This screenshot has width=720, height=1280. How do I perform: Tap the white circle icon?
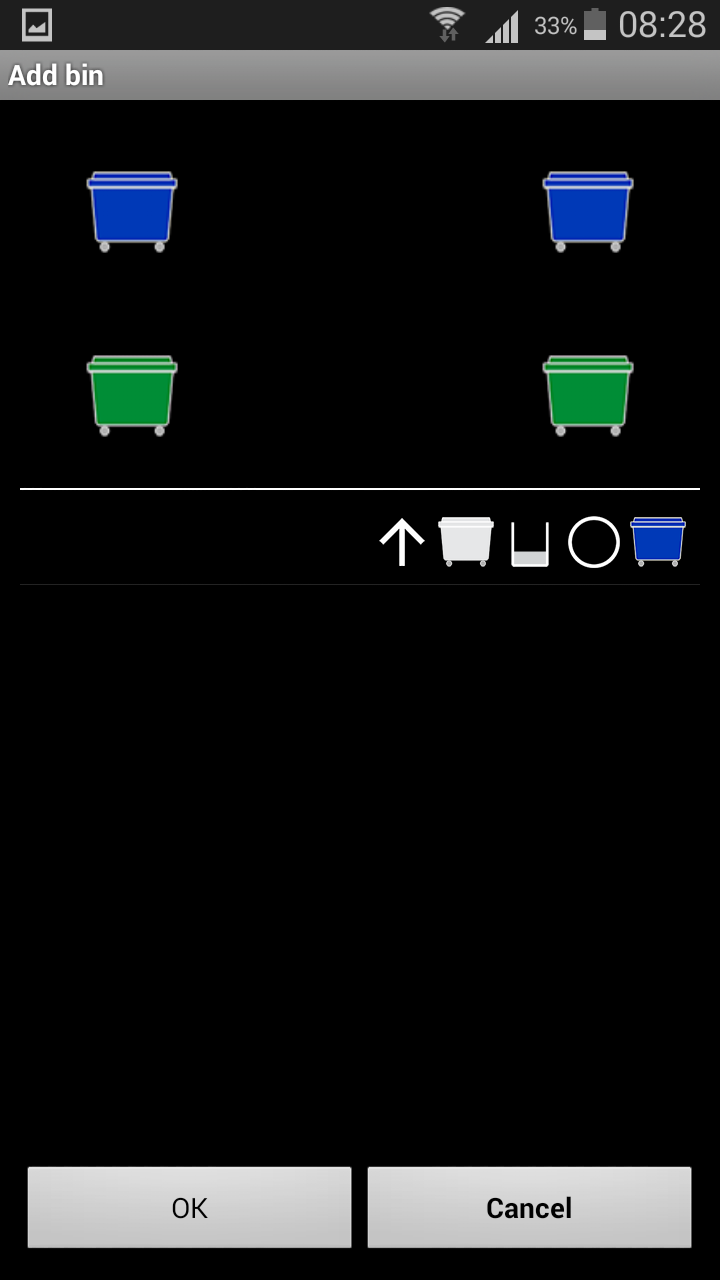[x=594, y=543]
